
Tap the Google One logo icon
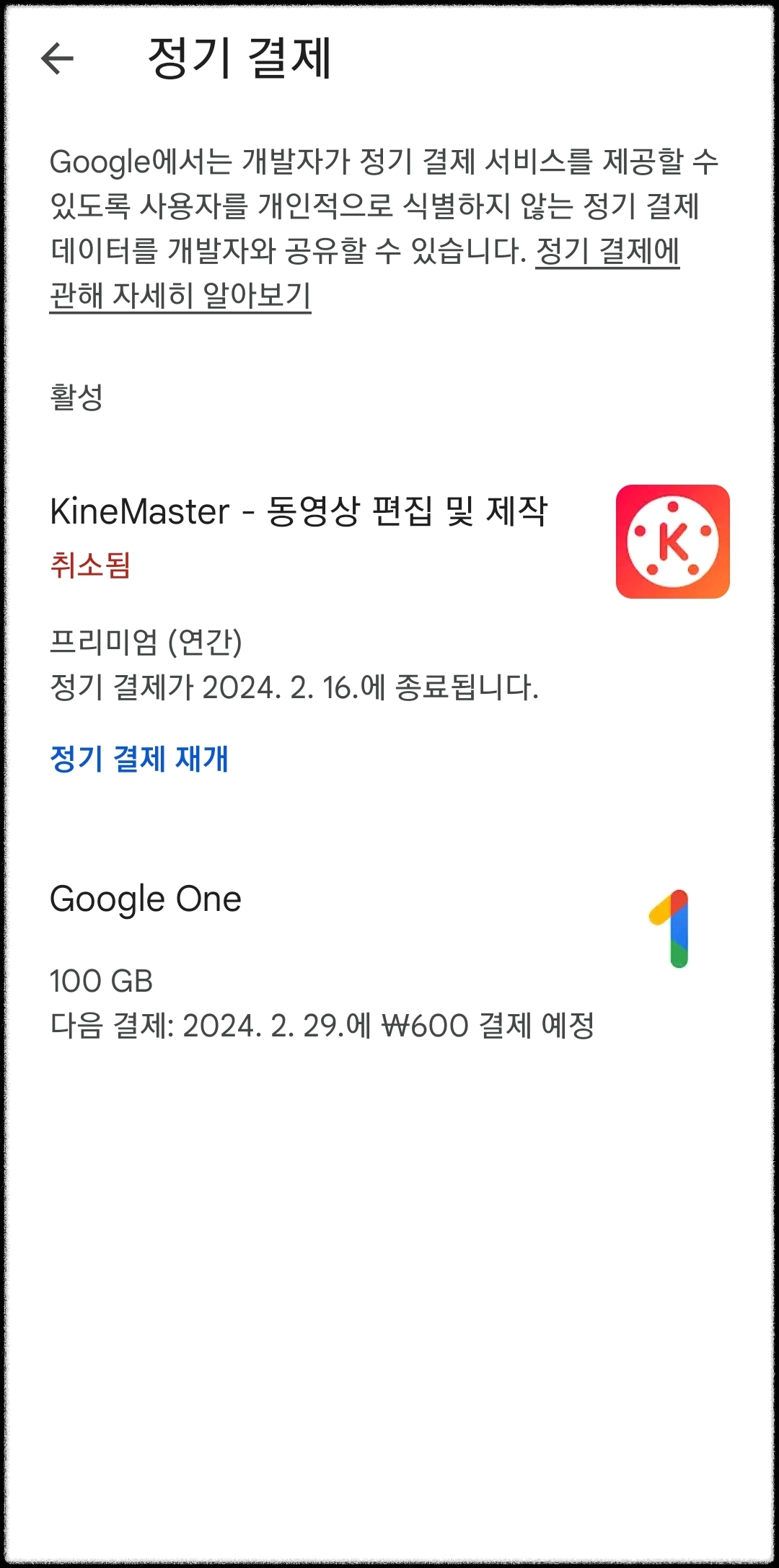671,928
